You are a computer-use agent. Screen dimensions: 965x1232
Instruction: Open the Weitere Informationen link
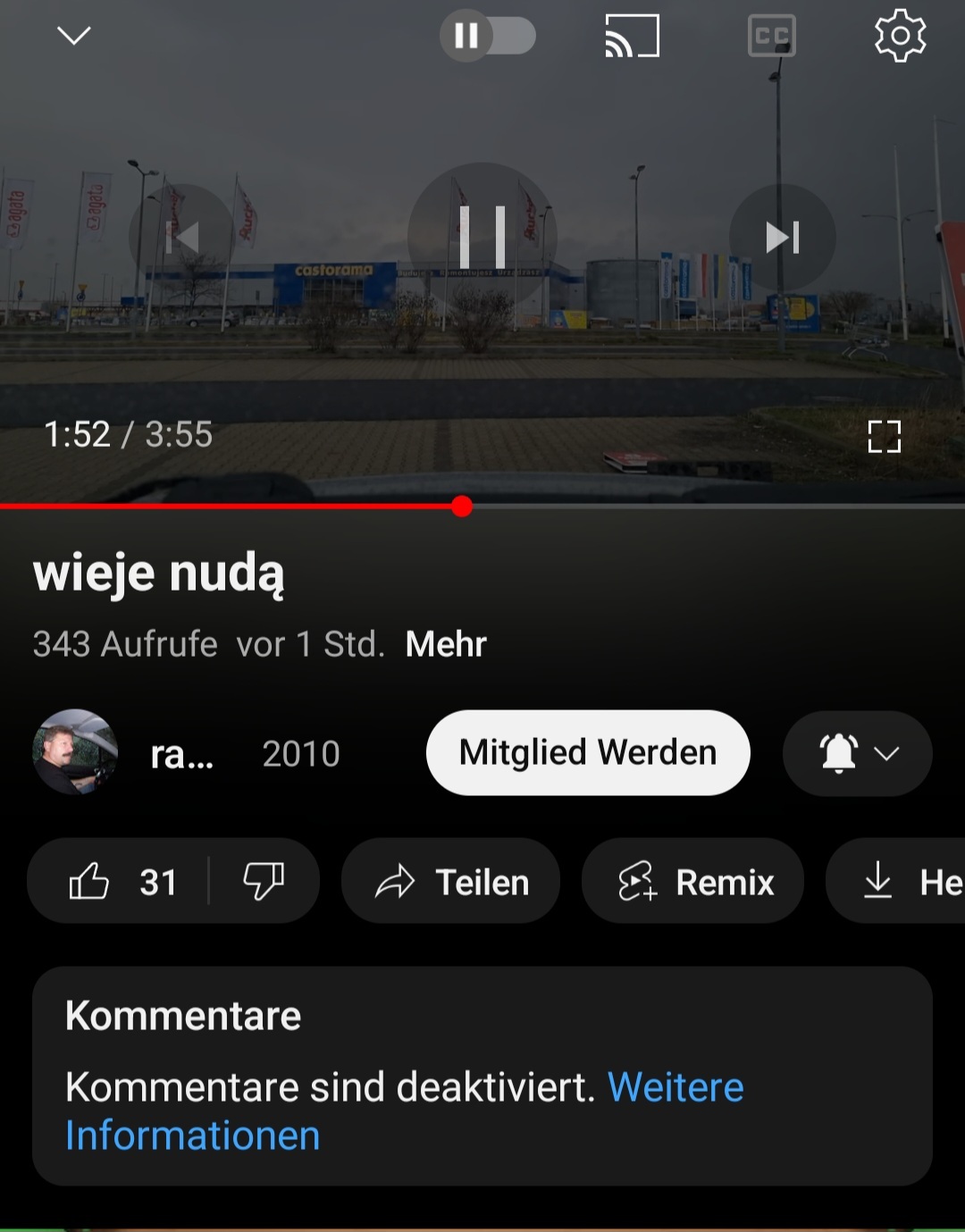(192, 1135)
